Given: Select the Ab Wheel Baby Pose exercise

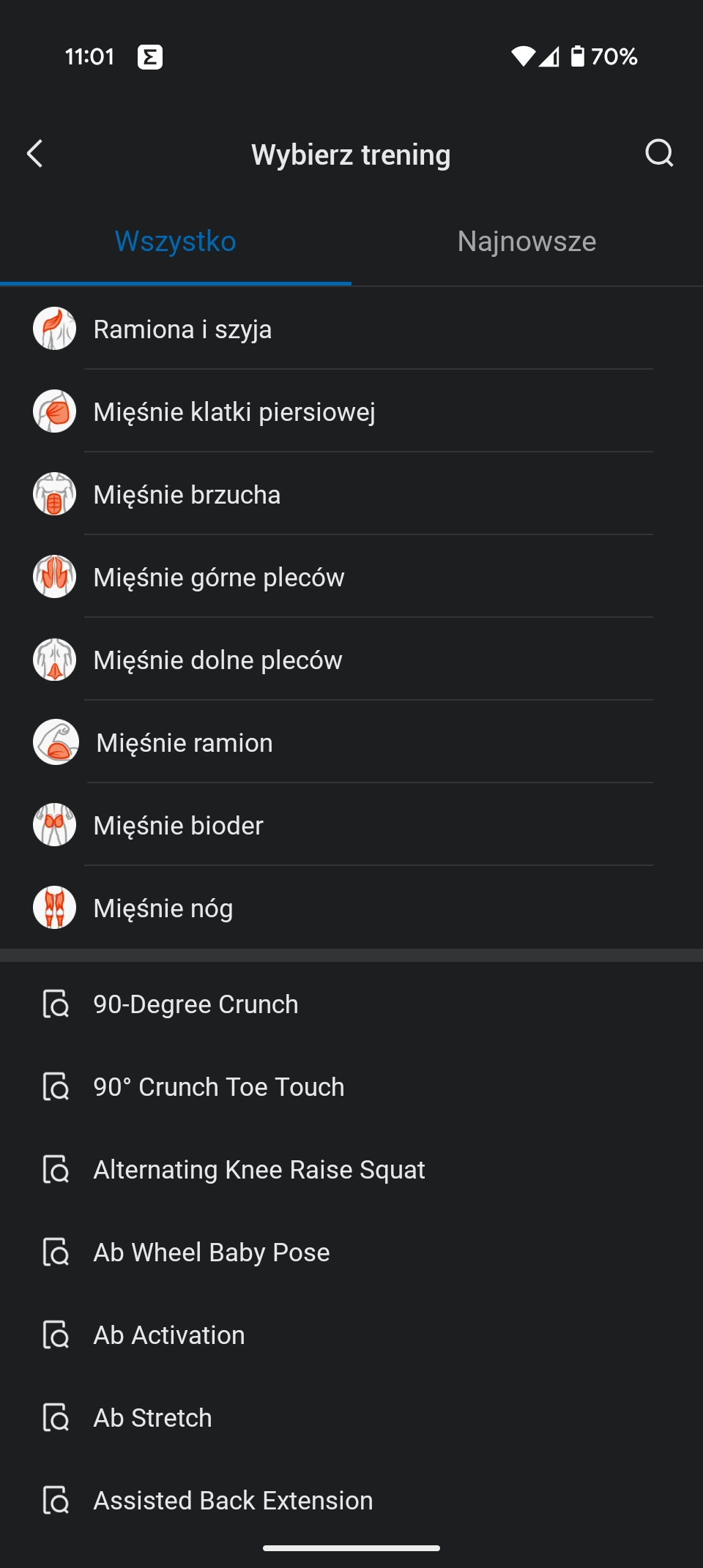Looking at the screenshot, I should (351, 1252).
